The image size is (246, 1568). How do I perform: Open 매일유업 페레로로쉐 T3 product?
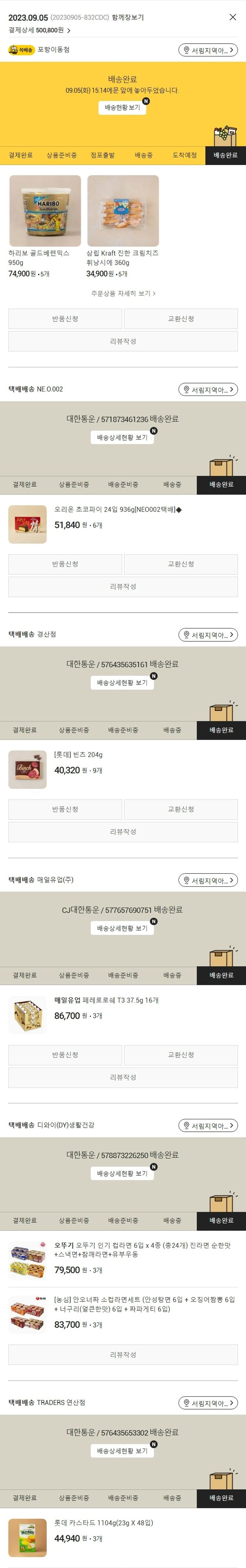107,1000
